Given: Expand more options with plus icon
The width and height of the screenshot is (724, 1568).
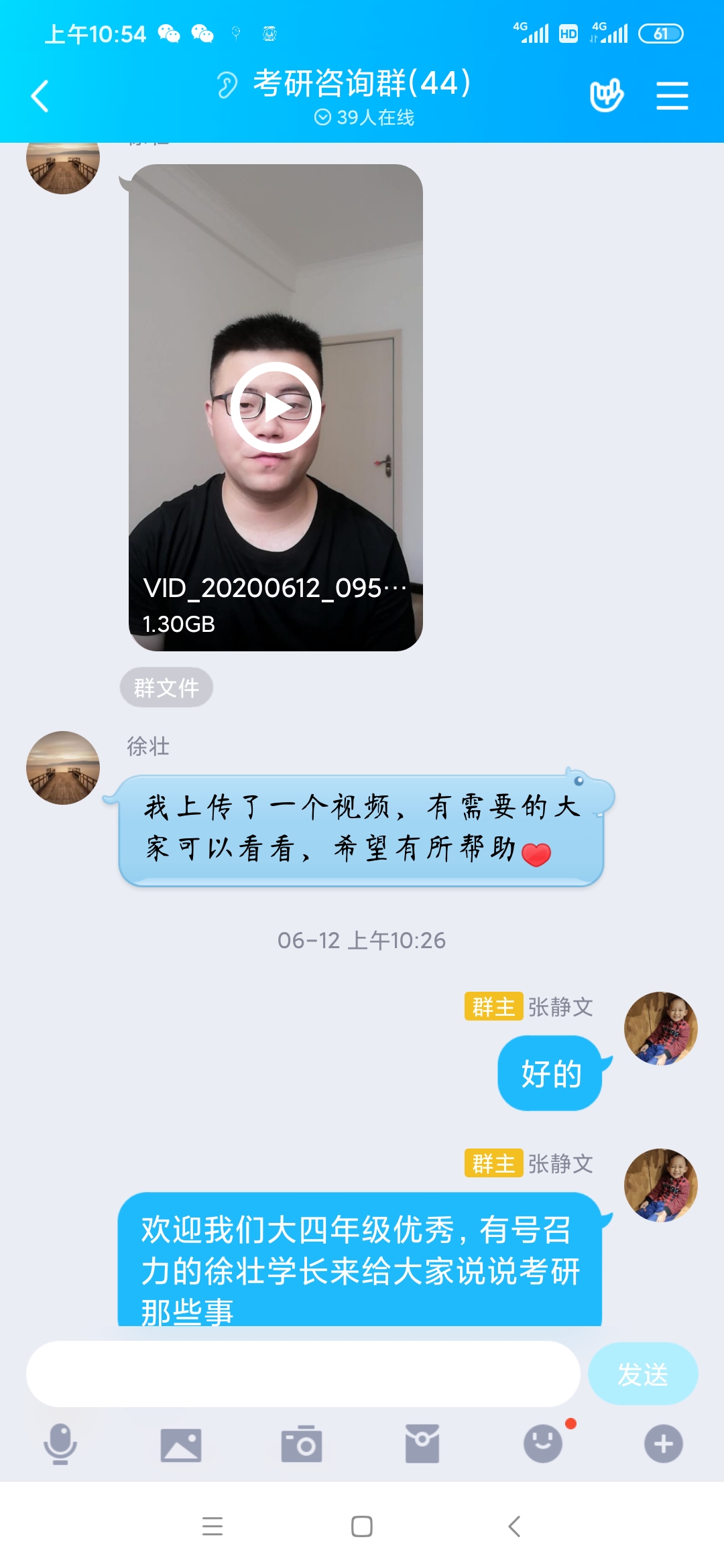Looking at the screenshot, I should 663,1444.
